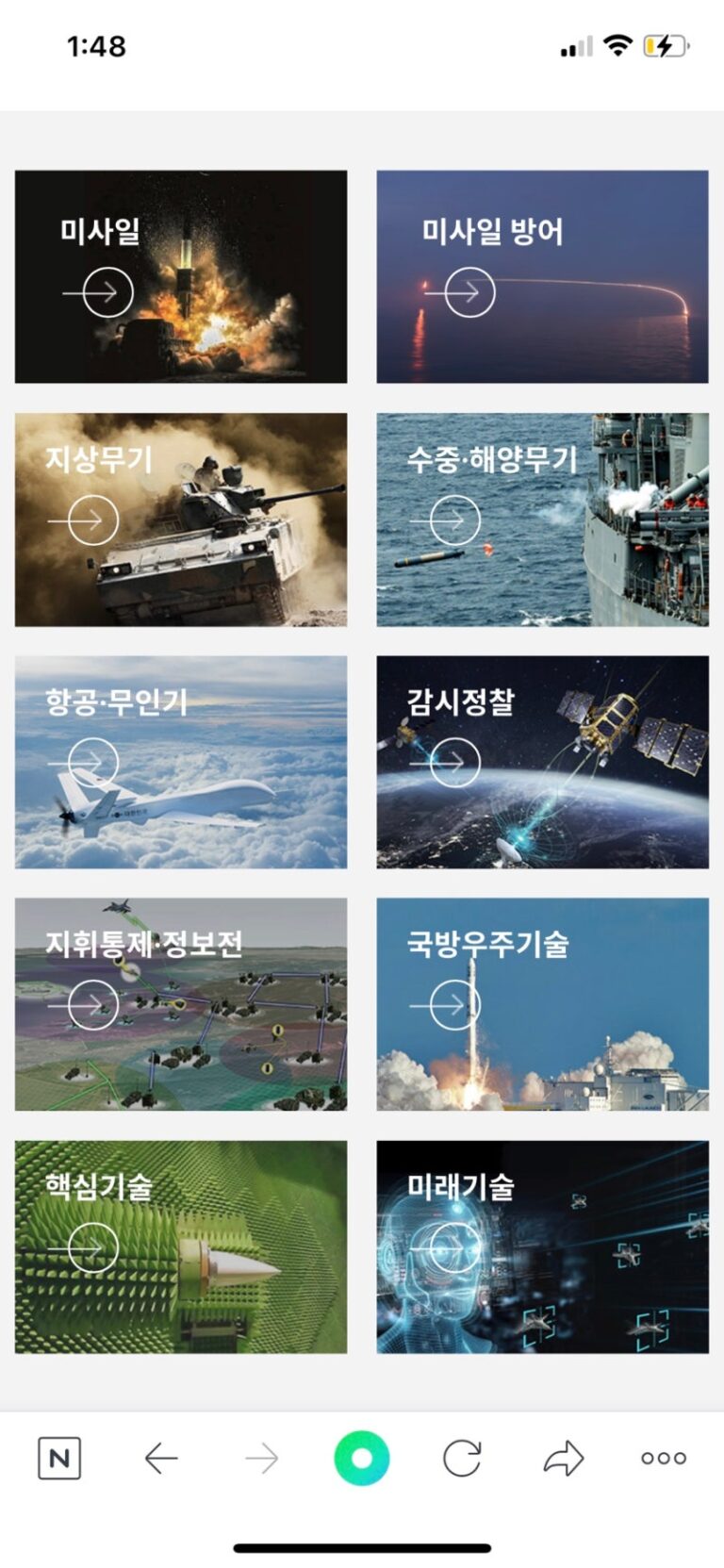Open the 미래기술 category tile
This screenshot has width=724, height=1568.
pyautogui.click(x=542, y=1246)
